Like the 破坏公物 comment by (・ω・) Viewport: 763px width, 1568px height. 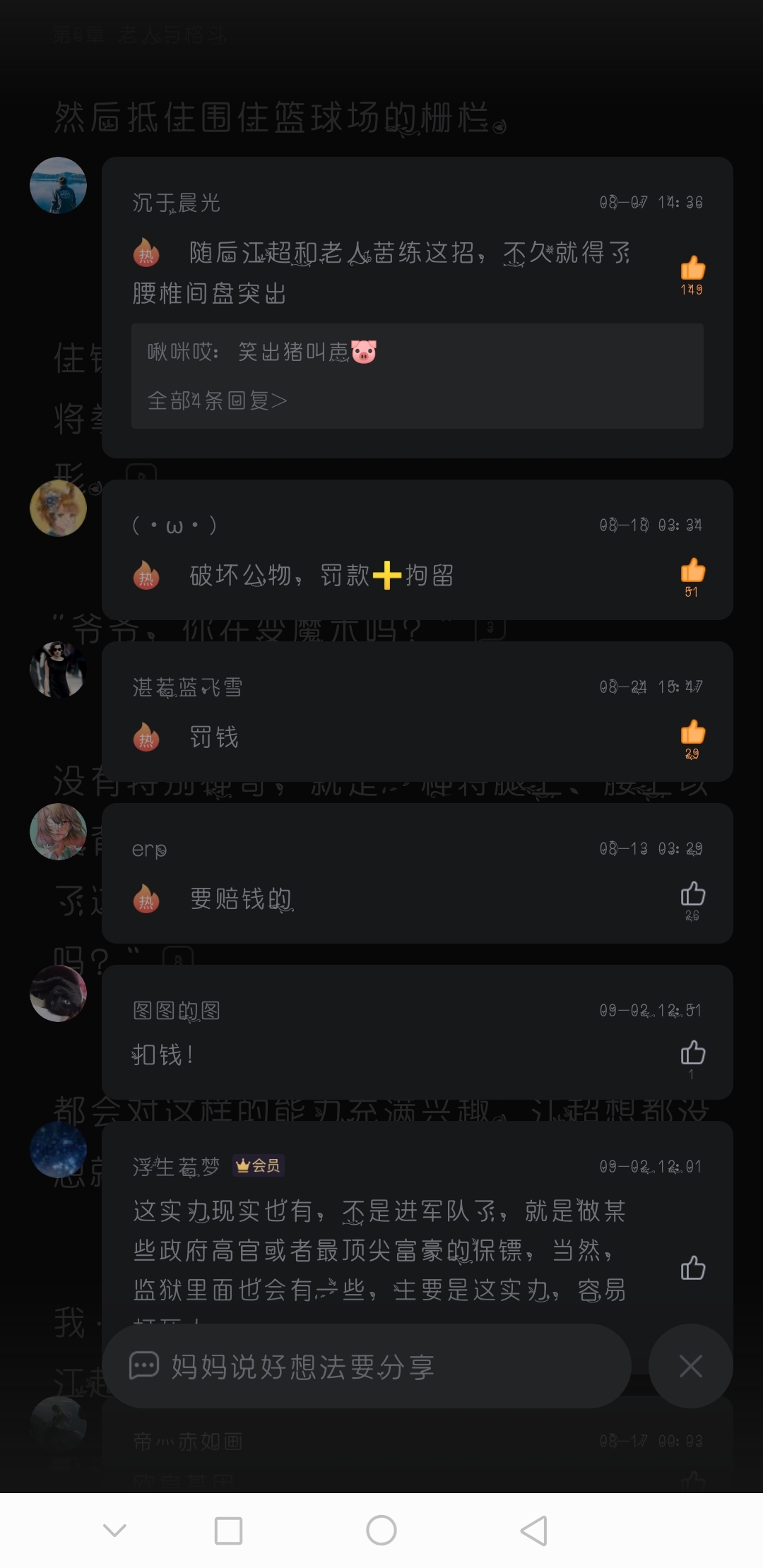[x=692, y=571]
